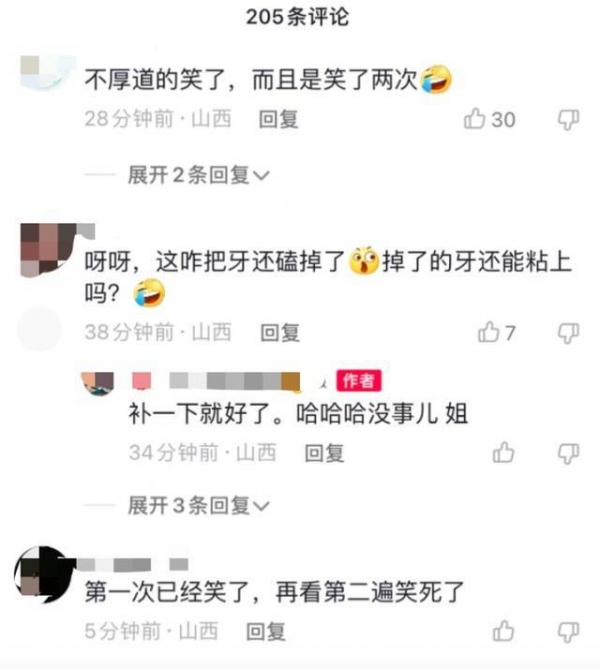This screenshot has height=669, width=600.
Task: Dislike the comment posted 5 minutes ago
Action: pyautogui.click(x=568, y=630)
